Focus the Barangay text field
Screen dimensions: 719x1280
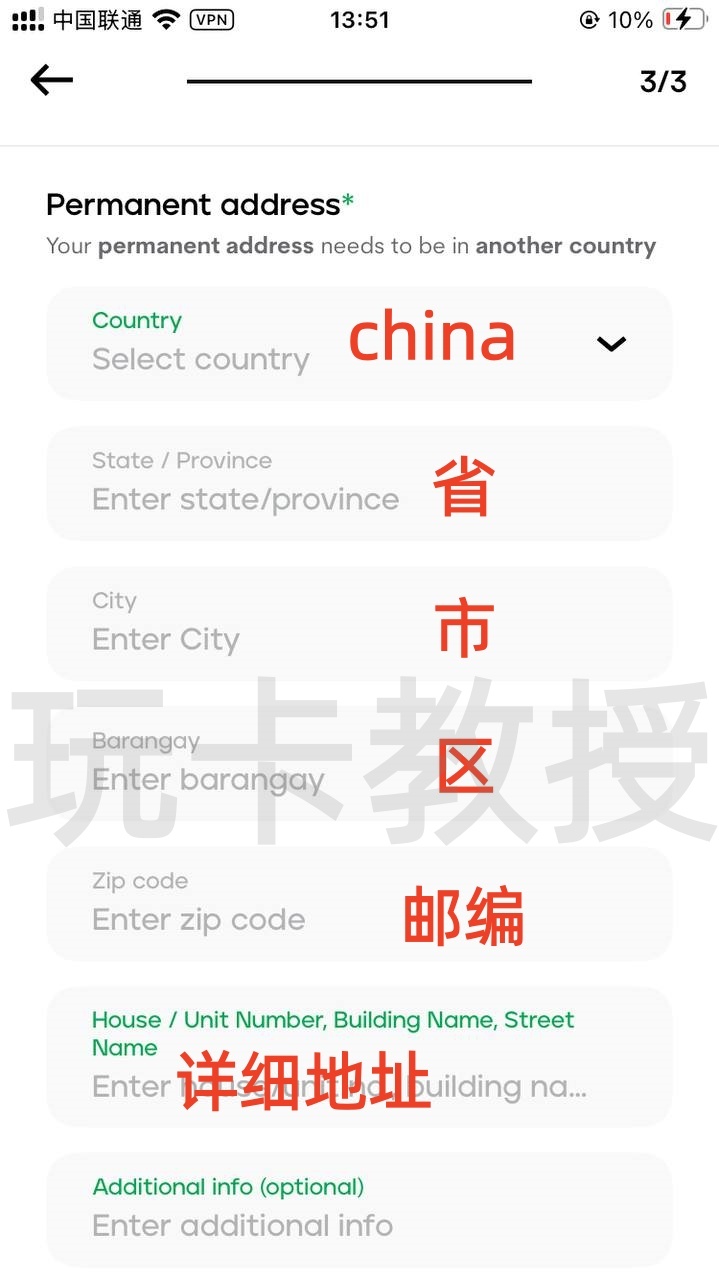point(359,764)
